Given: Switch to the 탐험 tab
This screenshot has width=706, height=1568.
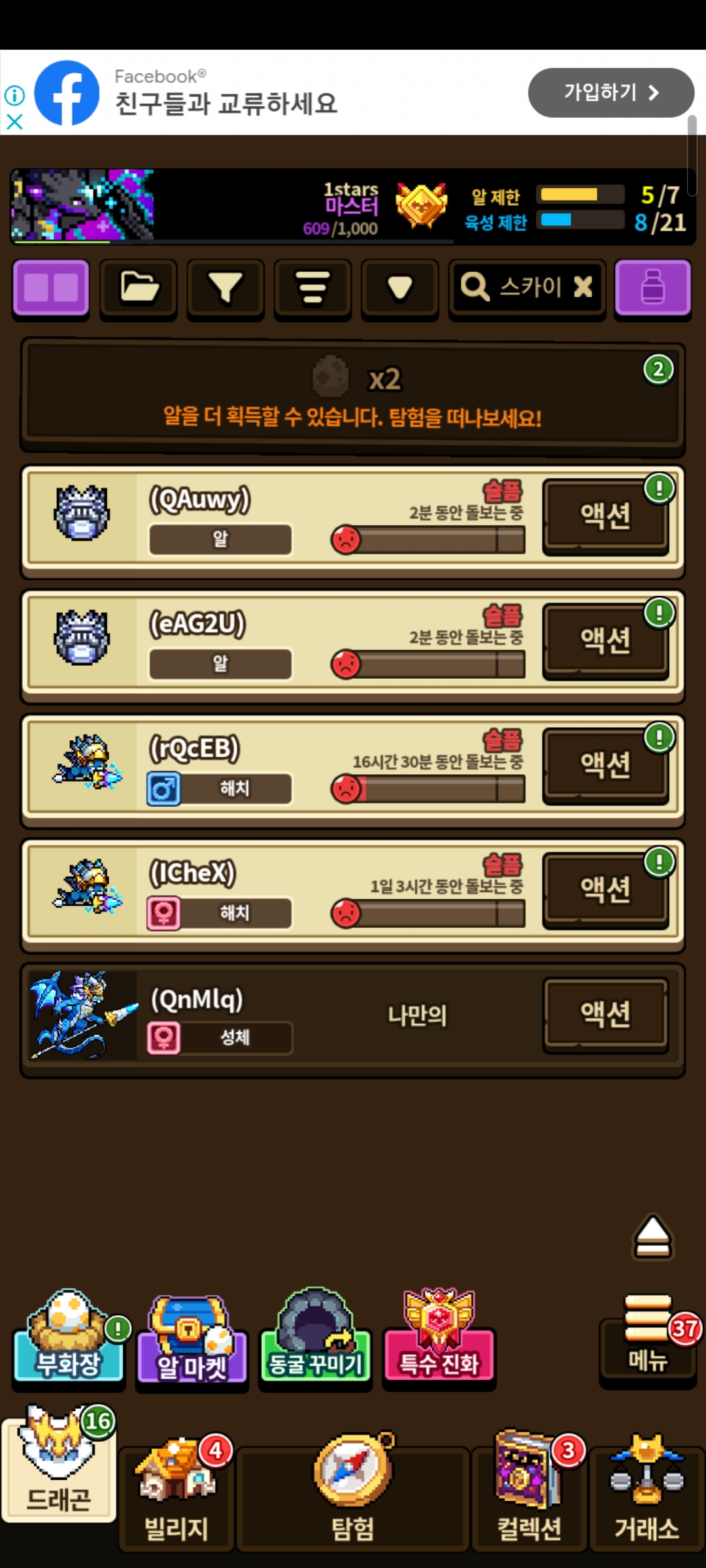Looking at the screenshot, I should pyautogui.click(x=353, y=1496).
